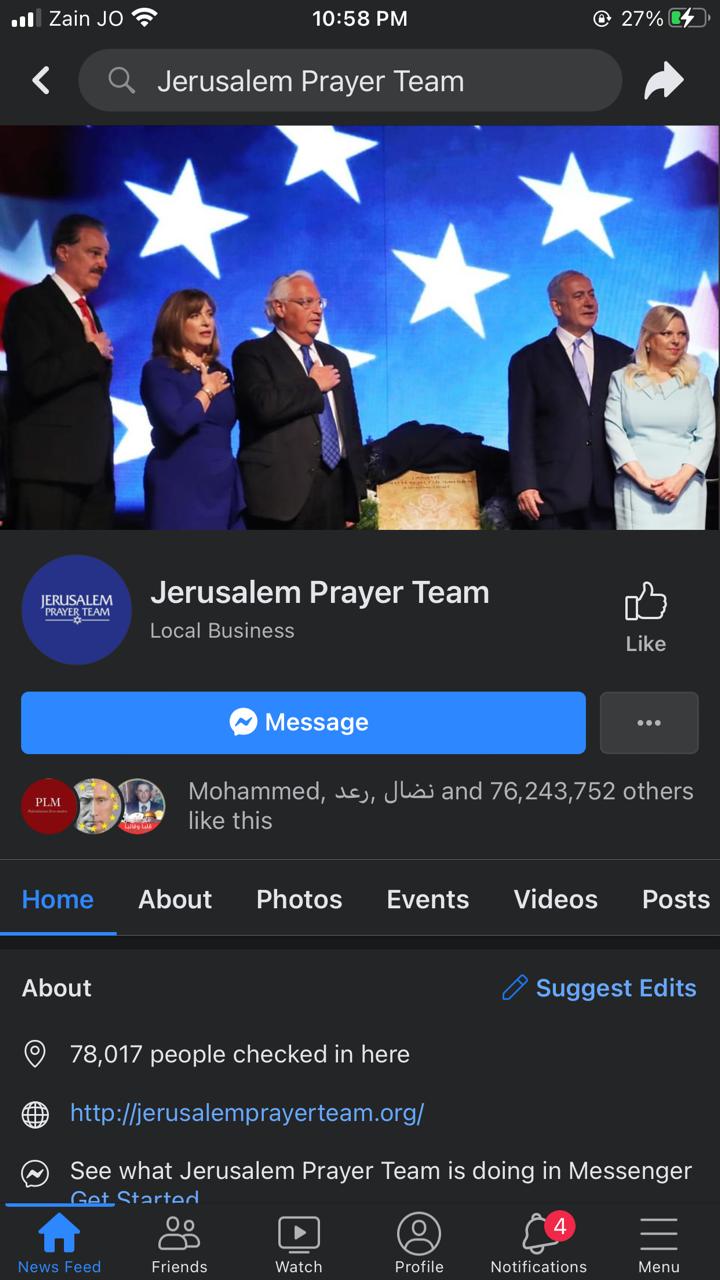This screenshot has width=720, height=1280.
Task: Tap Suggest Edits in About section
Action: (x=599, y=988)
